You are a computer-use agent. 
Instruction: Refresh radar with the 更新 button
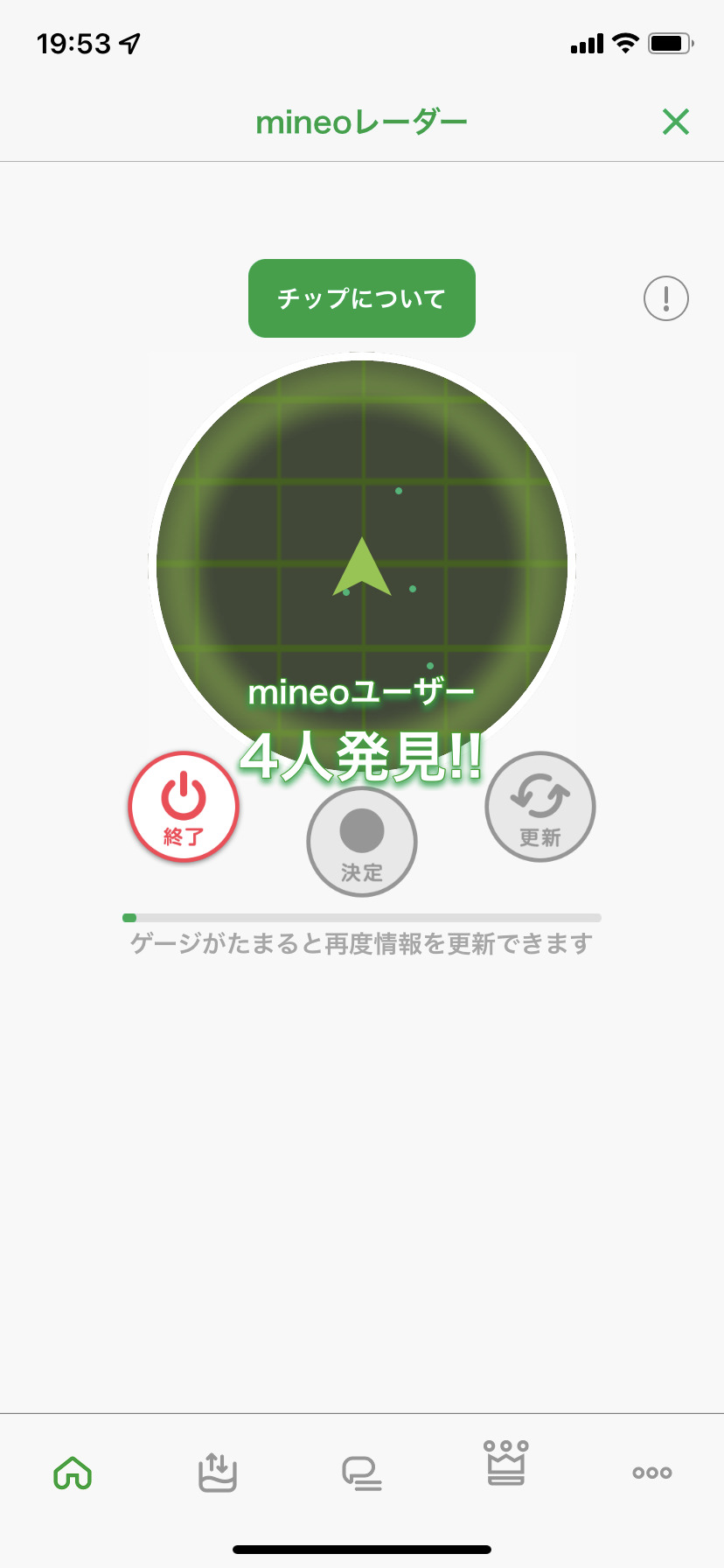540,807
